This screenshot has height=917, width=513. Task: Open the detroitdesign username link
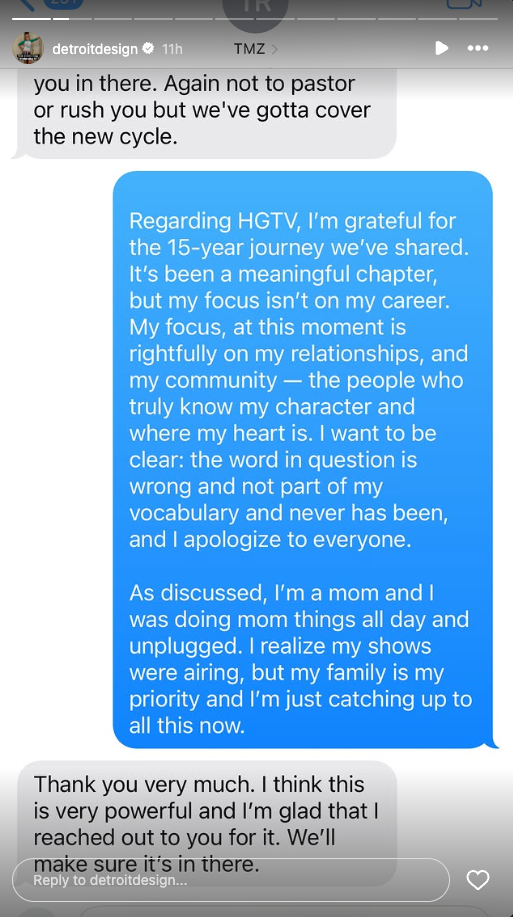pyautogui.click(x=95, y=49)
